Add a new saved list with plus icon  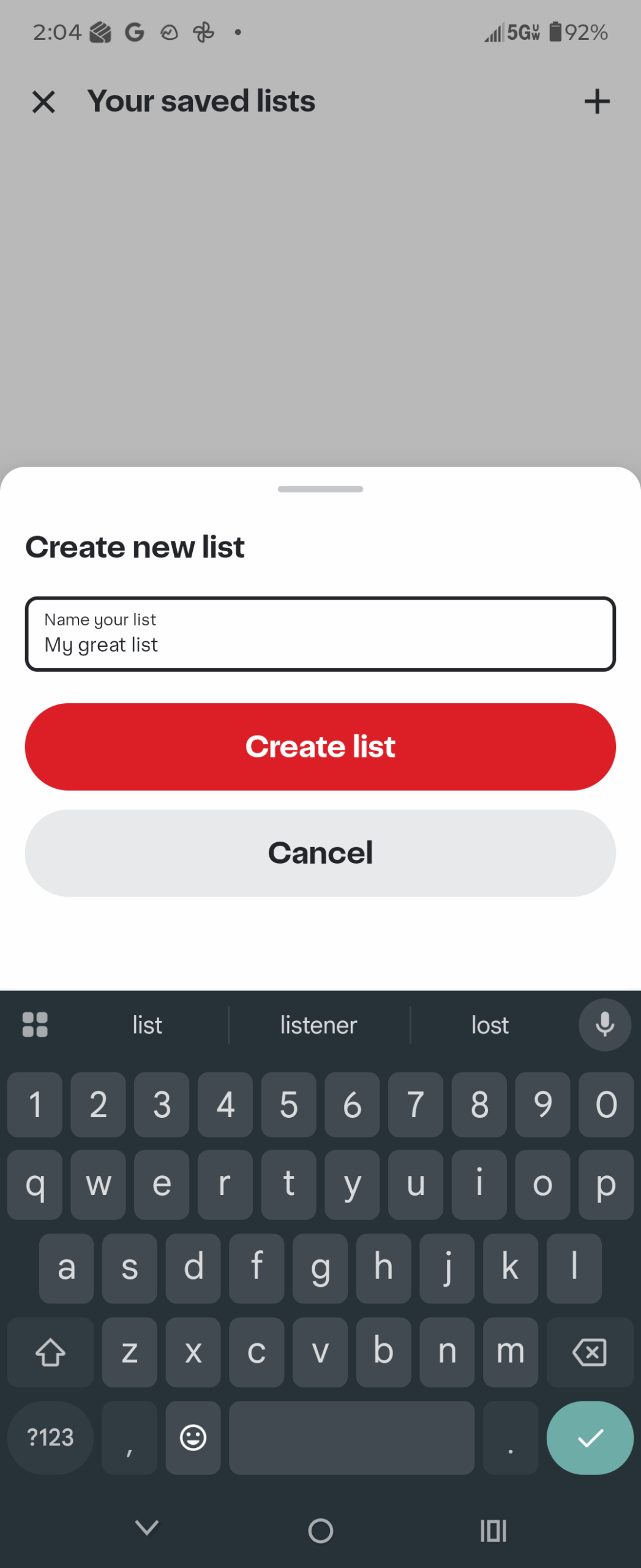[x=597, y=102]
